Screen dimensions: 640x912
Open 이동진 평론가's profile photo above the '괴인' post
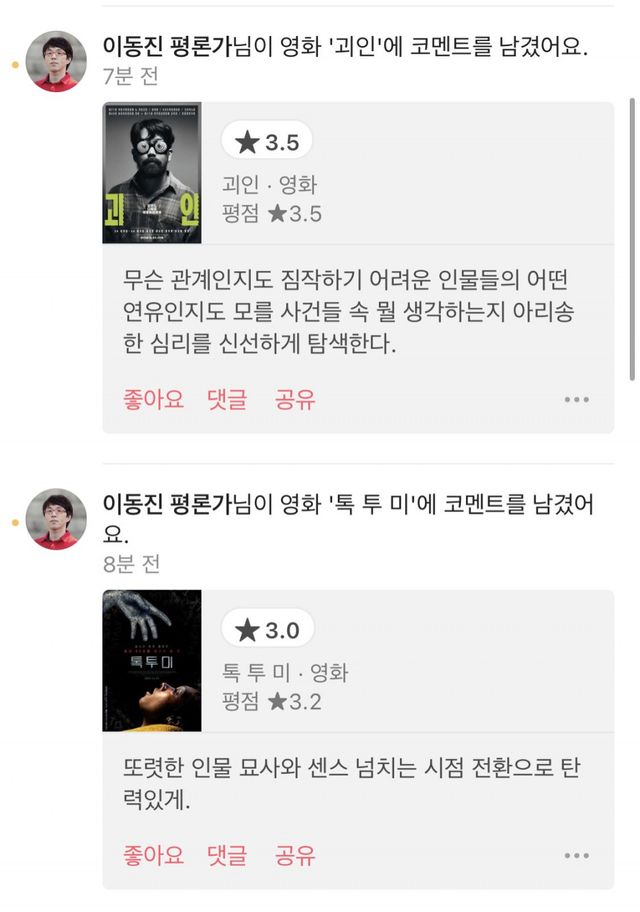tap(56, 61)
